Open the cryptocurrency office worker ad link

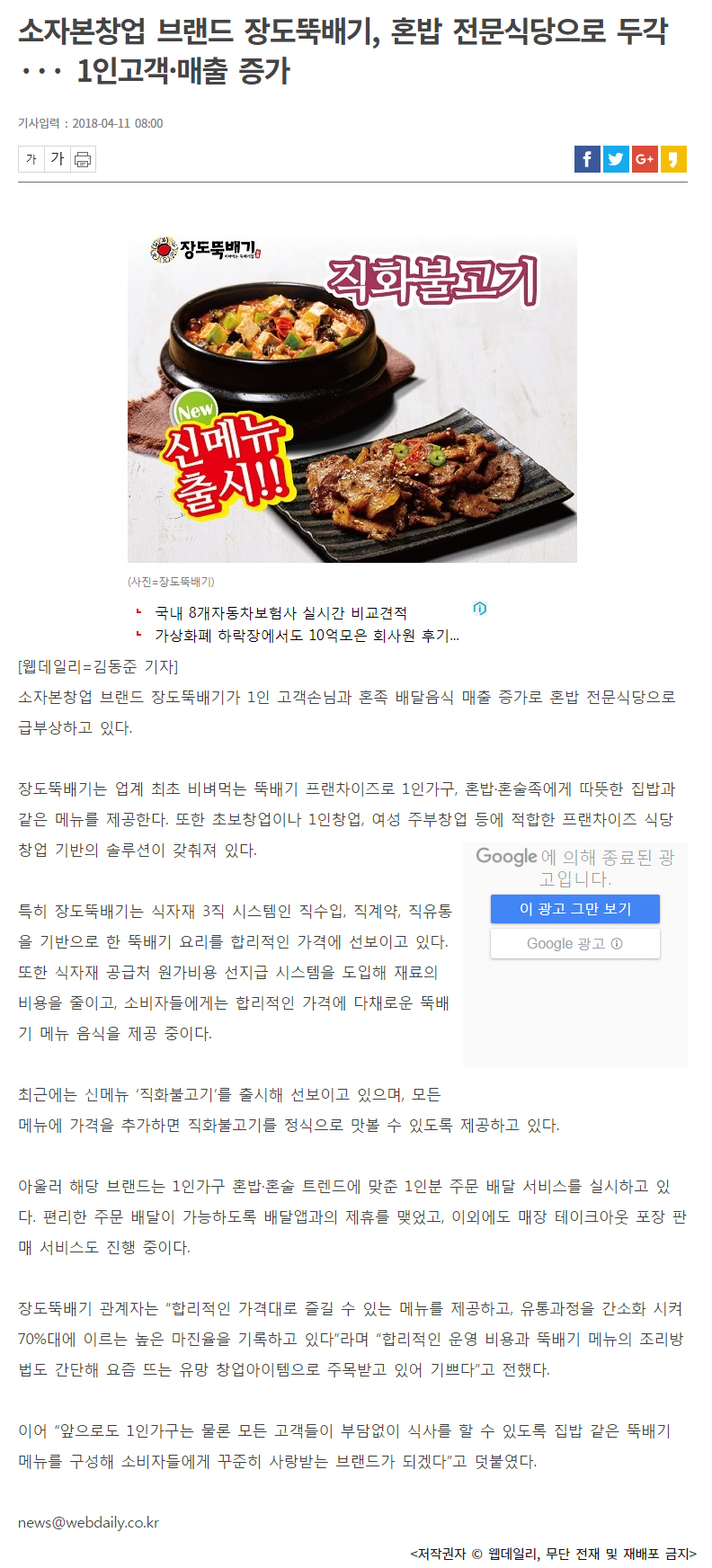pos(307,636)
